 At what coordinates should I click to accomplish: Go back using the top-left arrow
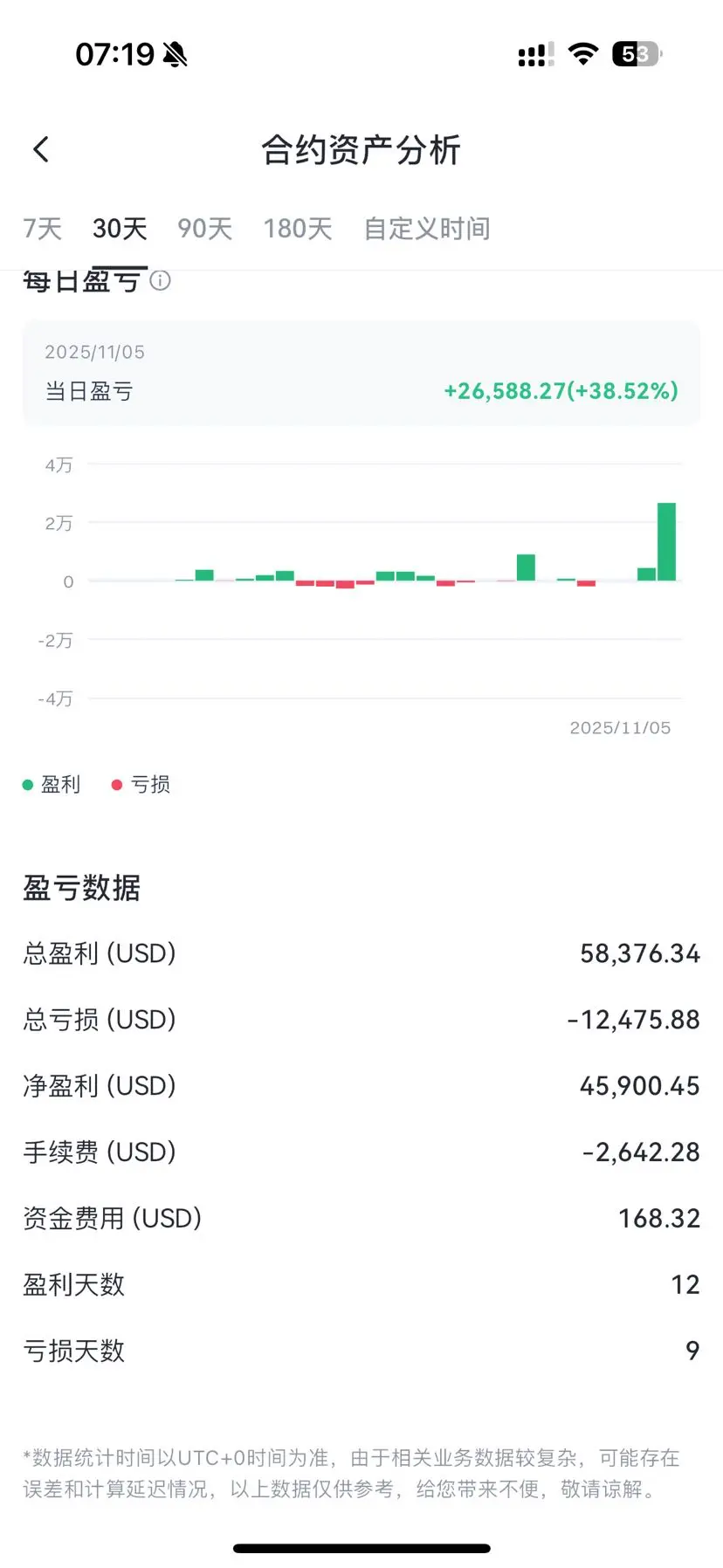point(40,149)
